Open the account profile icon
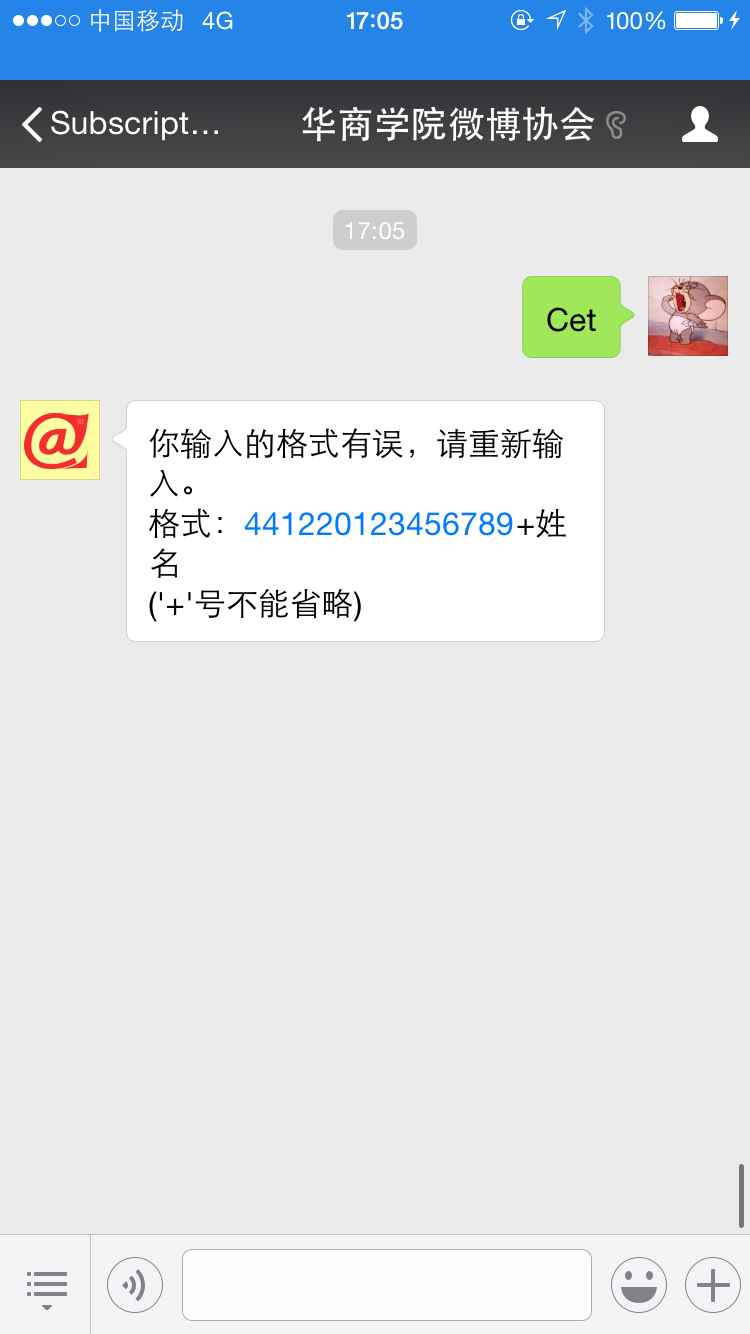 click(x=699, y=124)
